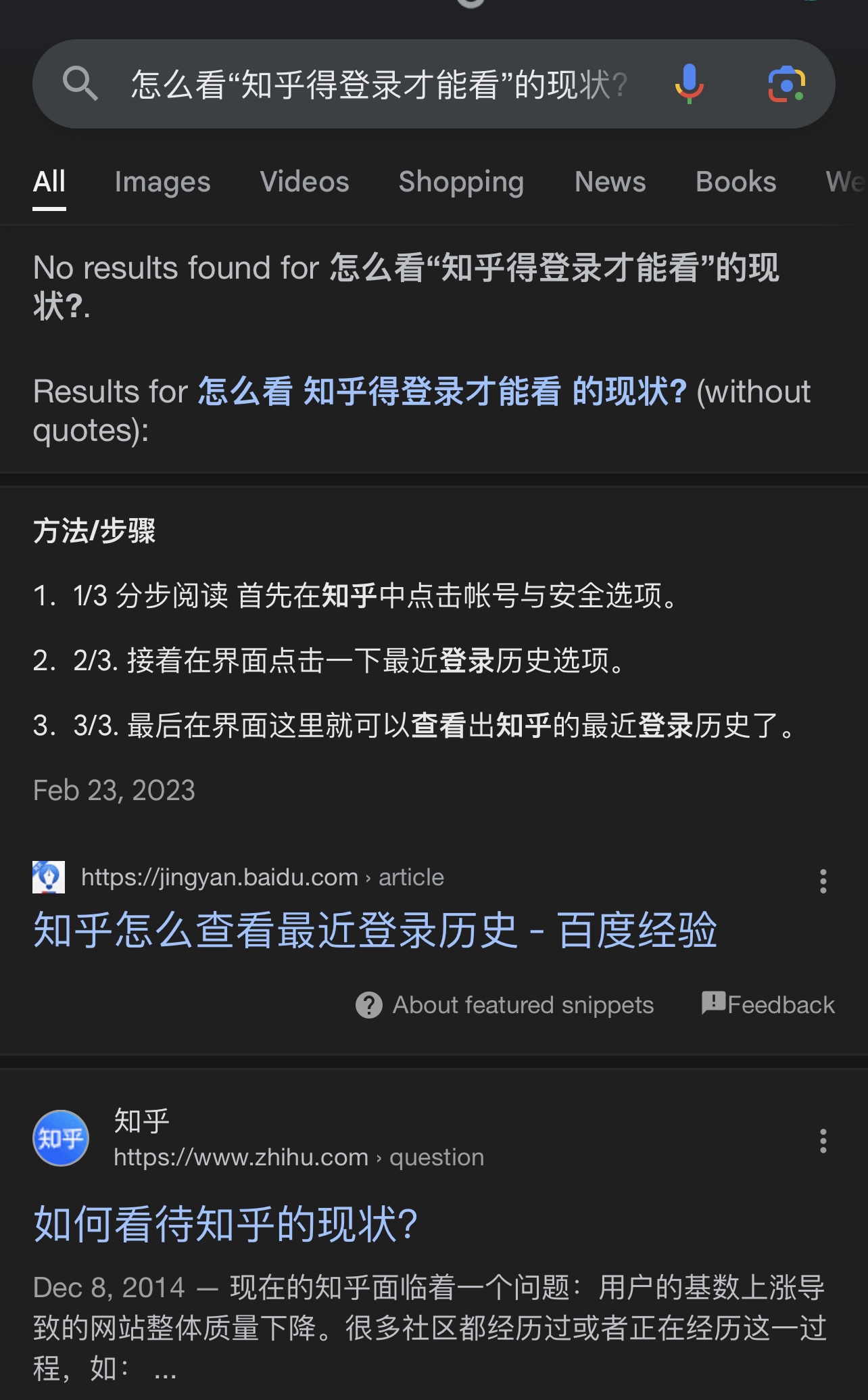Image resolution: width=868 pixels, height=1400 pixels.
Task: Open options for the zhihu.com result
Action: 823,1141
